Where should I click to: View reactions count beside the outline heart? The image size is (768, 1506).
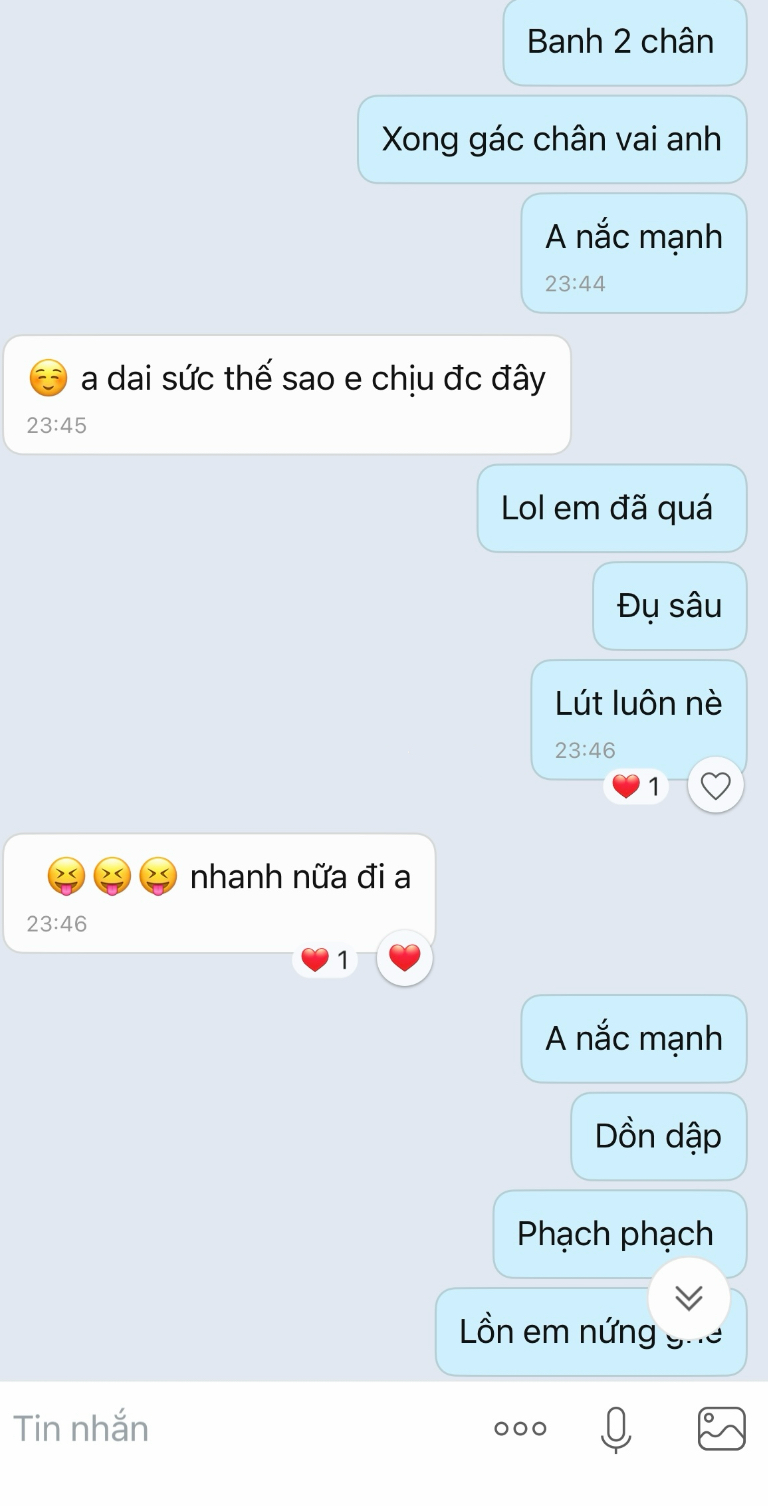(637, 787)
